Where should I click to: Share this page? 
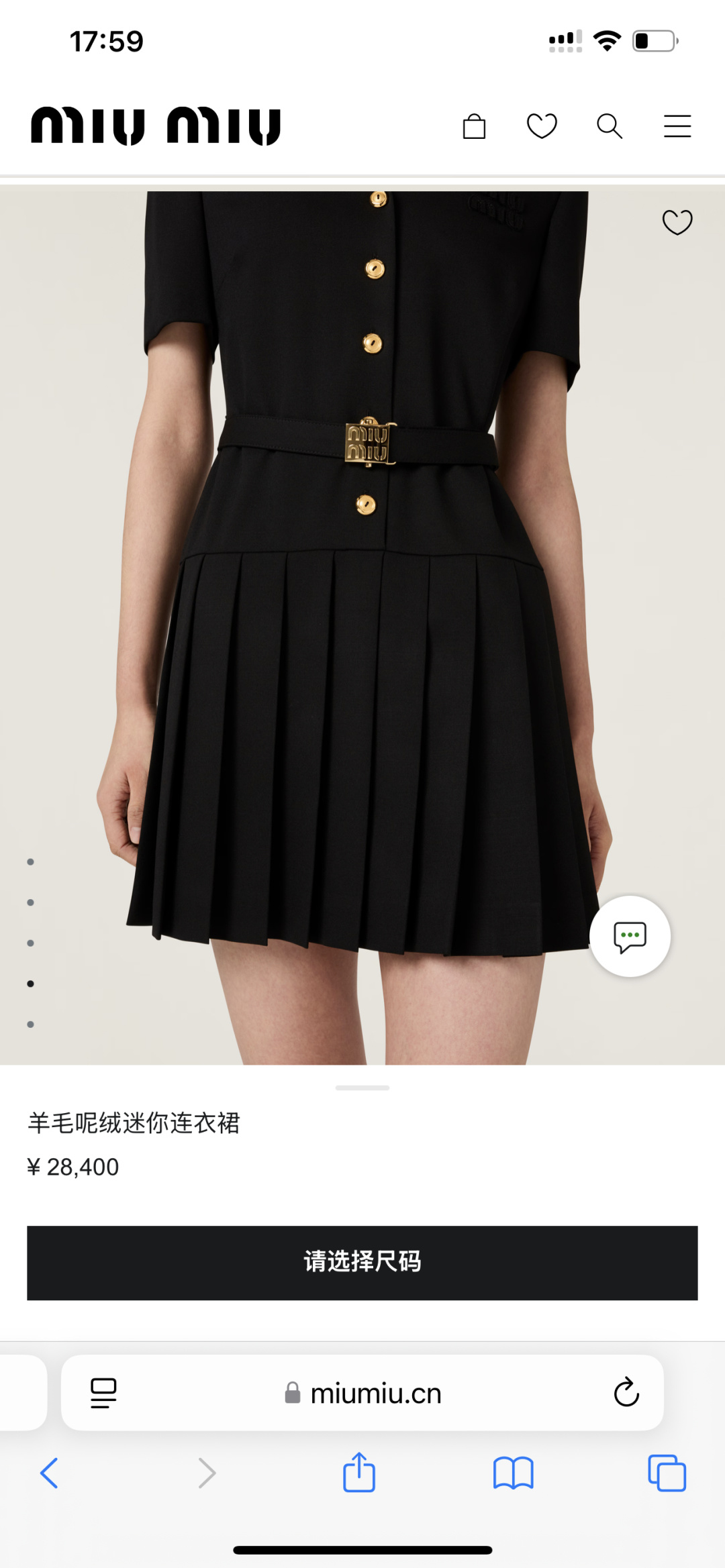coord(359,1472)
